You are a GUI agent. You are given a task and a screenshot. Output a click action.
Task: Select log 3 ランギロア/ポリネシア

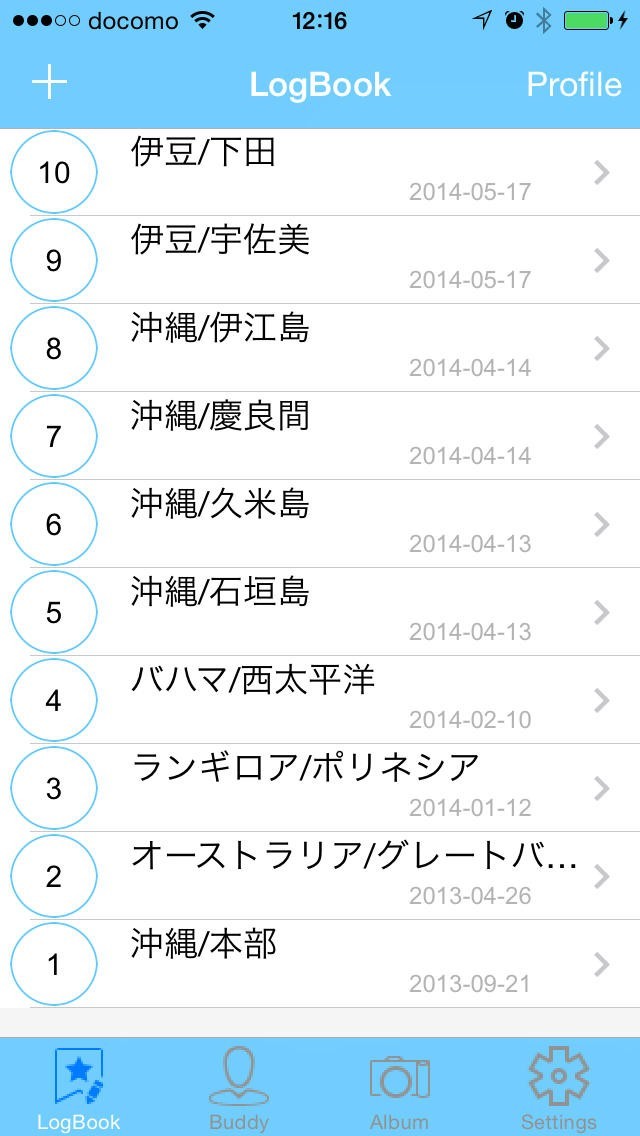pos(320,788)
